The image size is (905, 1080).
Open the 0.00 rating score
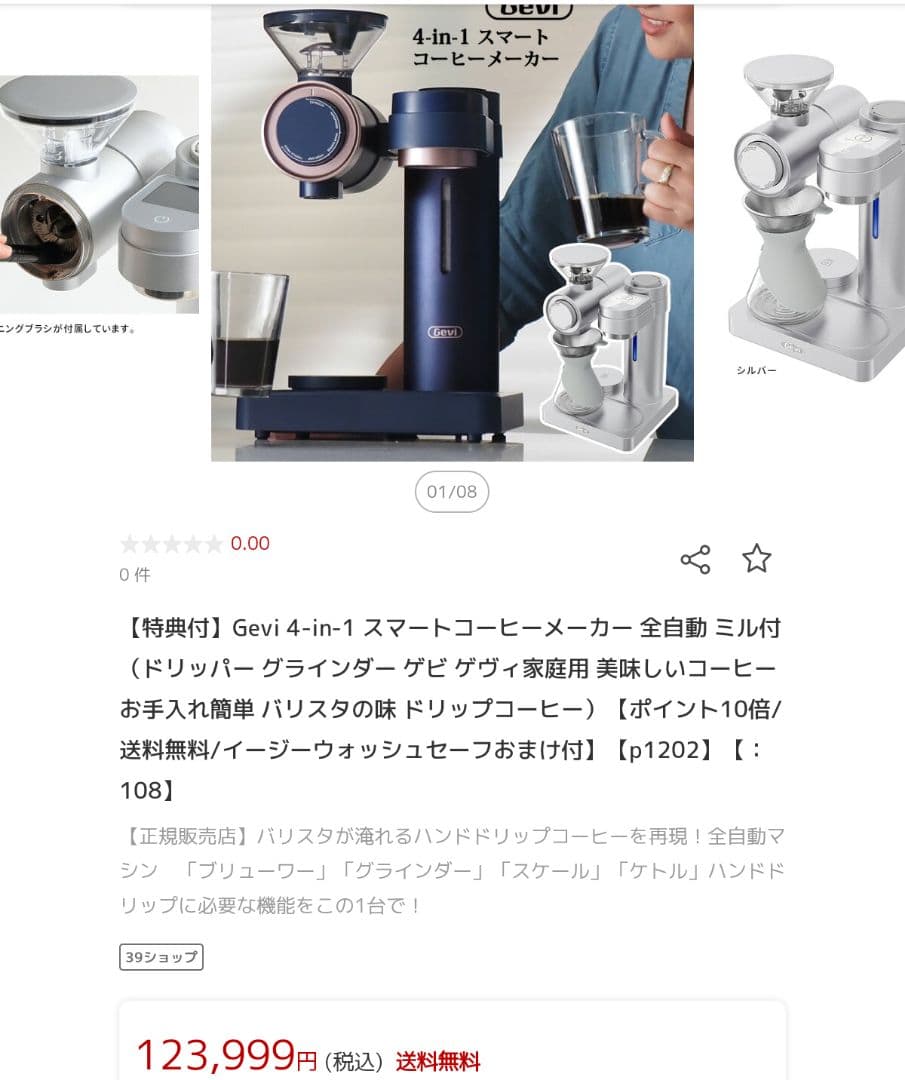click(250, 544)
